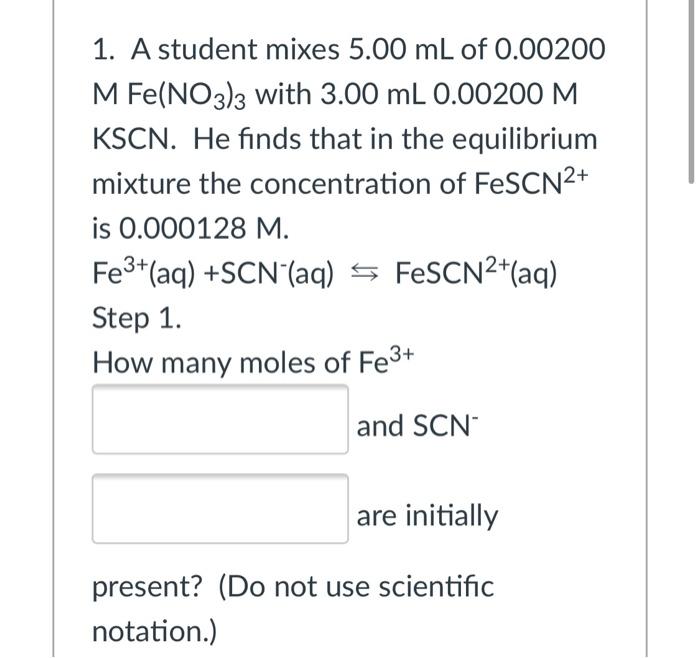700x658 pixels.
Task: Select the SCN- moles answer field
Action: [220, 510]
